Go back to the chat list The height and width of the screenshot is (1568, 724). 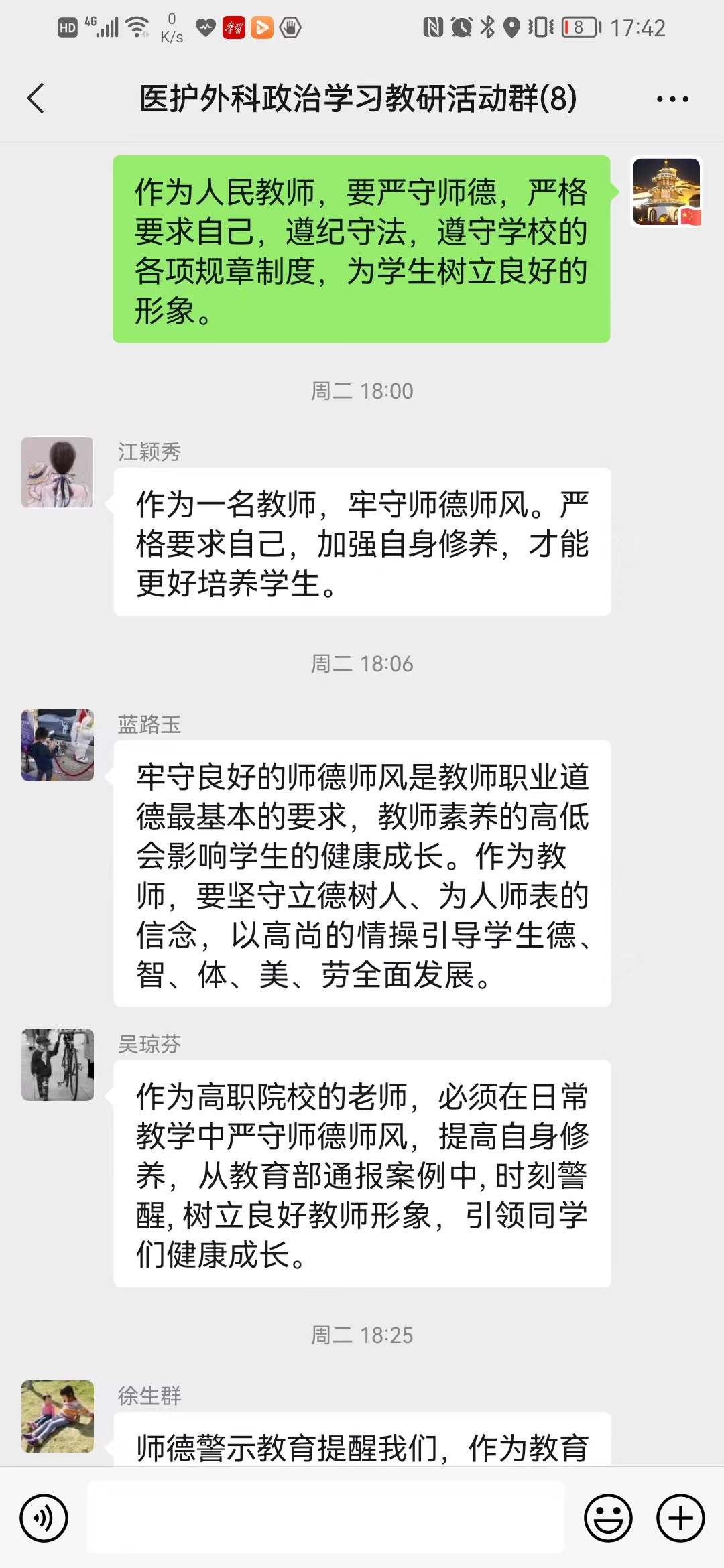pos(36,99)
